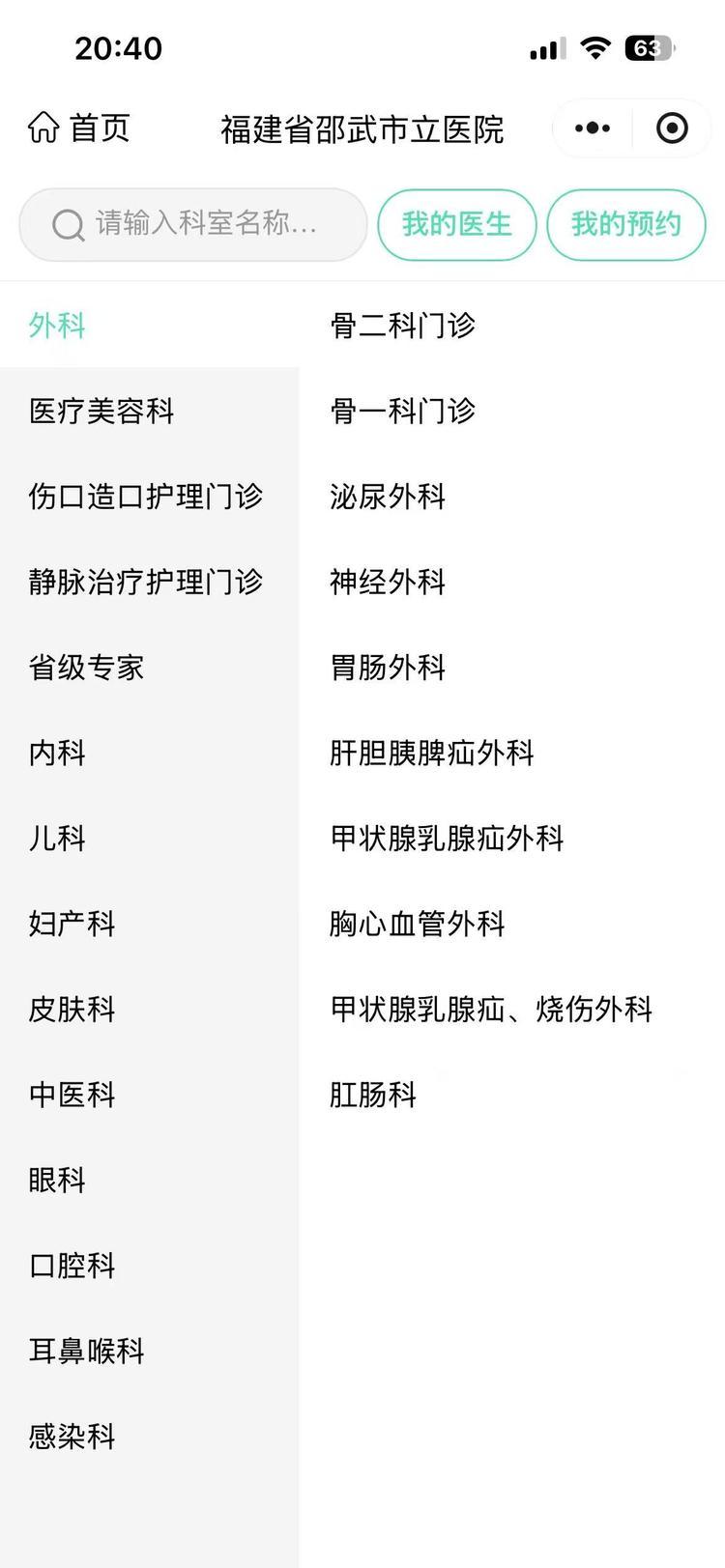Tap the 请输入科室名称 search field
The height and width of the screenshot is (1568, 725).
193,224
